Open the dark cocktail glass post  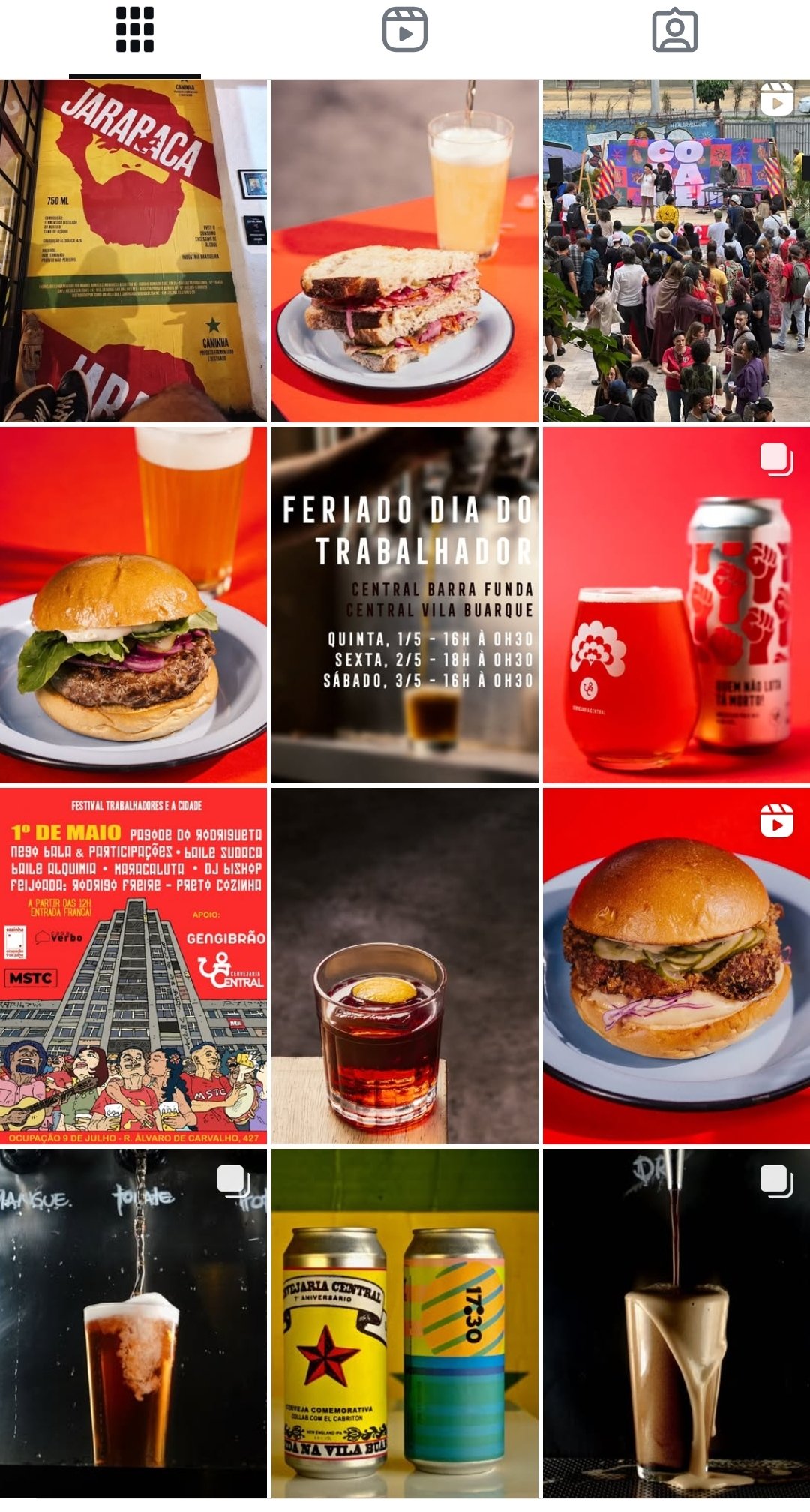click(x=405, y=966)
